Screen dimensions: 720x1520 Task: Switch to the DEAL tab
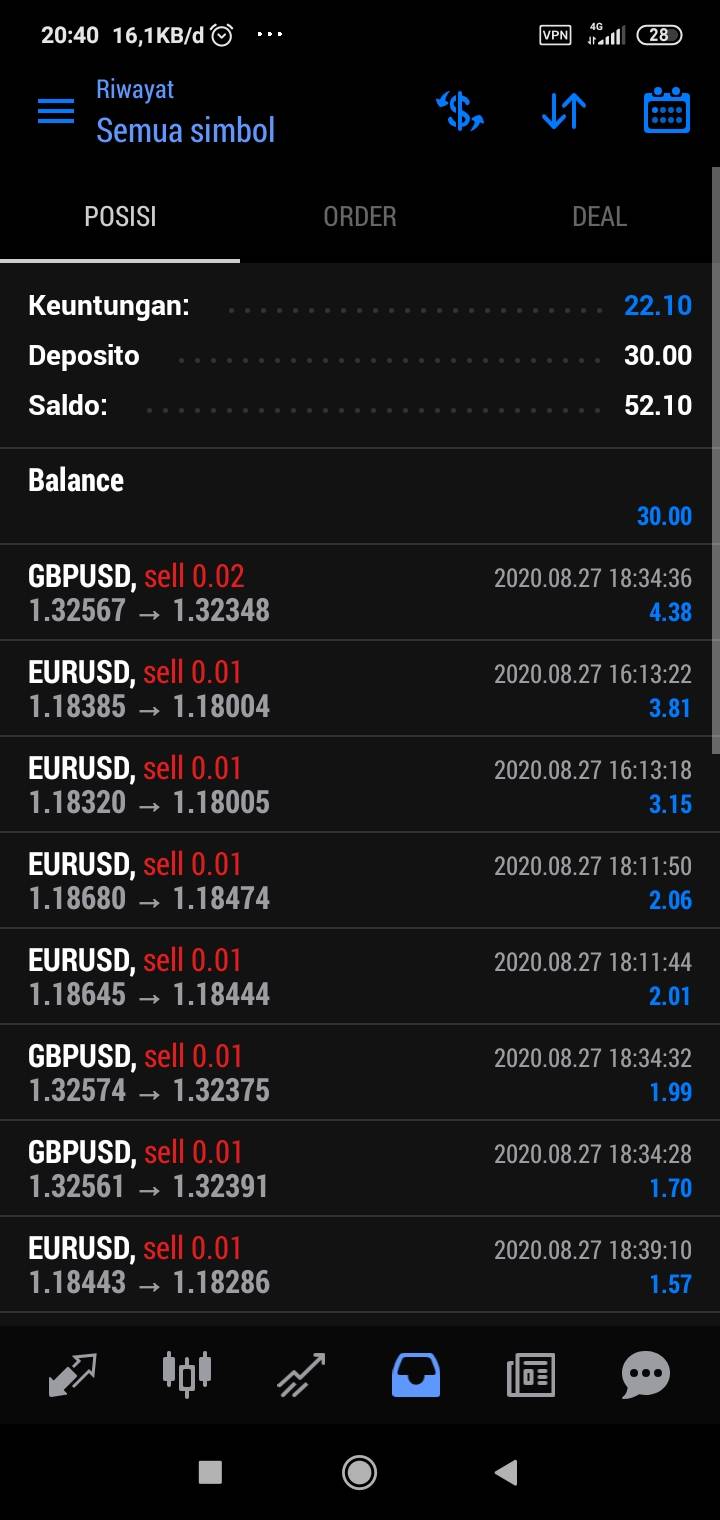point(599,217)
